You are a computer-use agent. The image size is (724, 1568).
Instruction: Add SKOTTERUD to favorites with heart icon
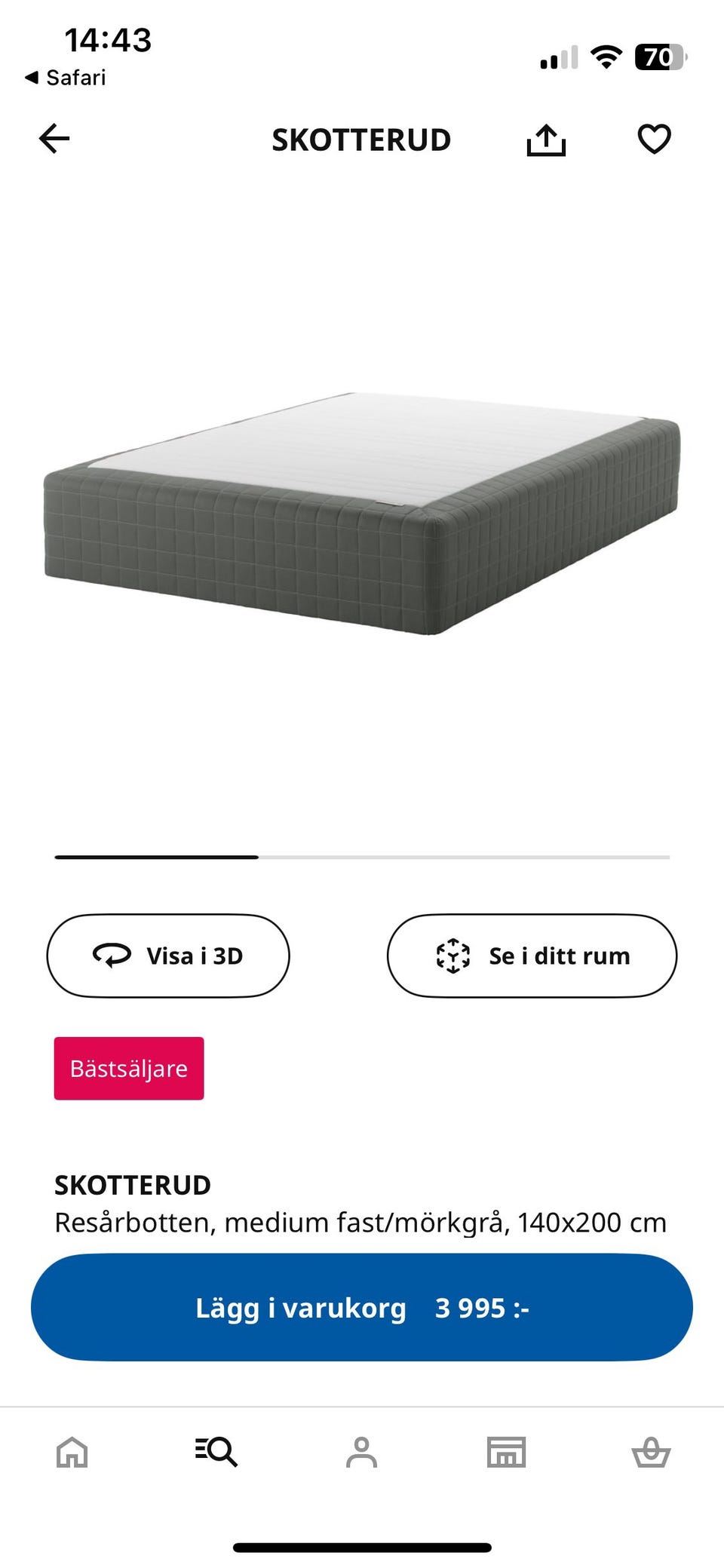tap(653, 138)
